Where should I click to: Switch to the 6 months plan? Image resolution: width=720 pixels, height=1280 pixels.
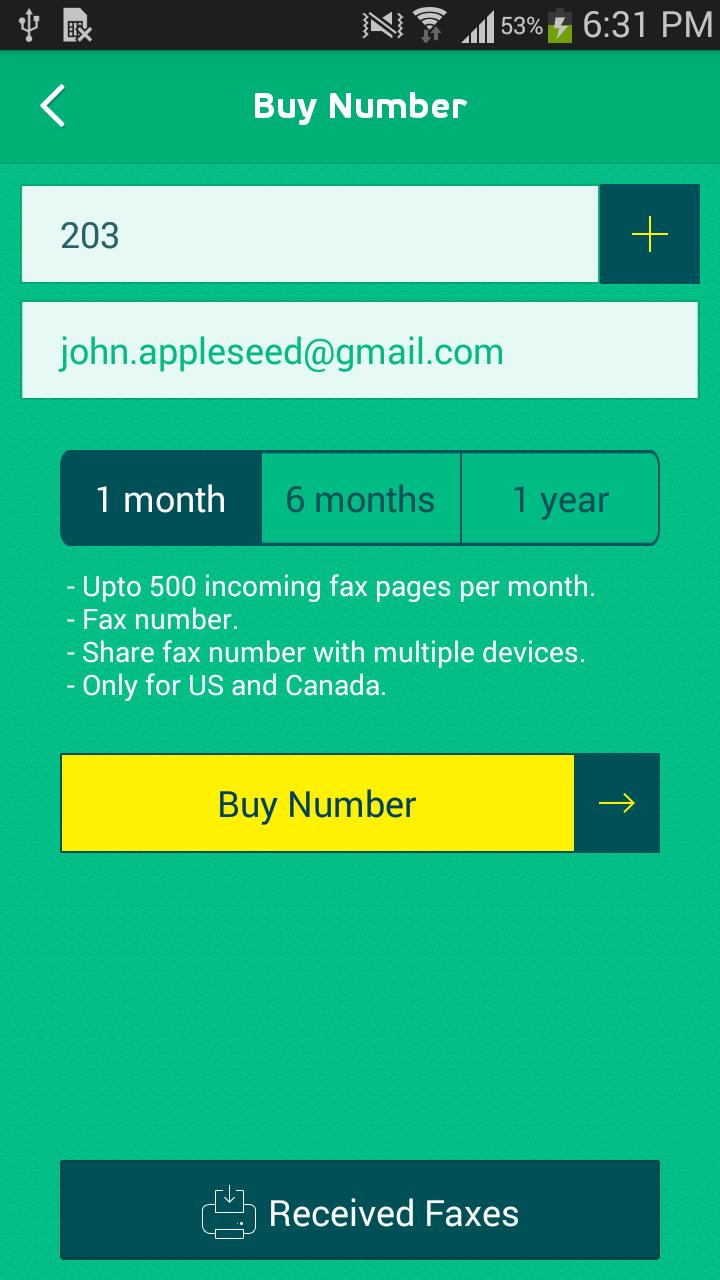pyautogui.click(x=360, y=499)
